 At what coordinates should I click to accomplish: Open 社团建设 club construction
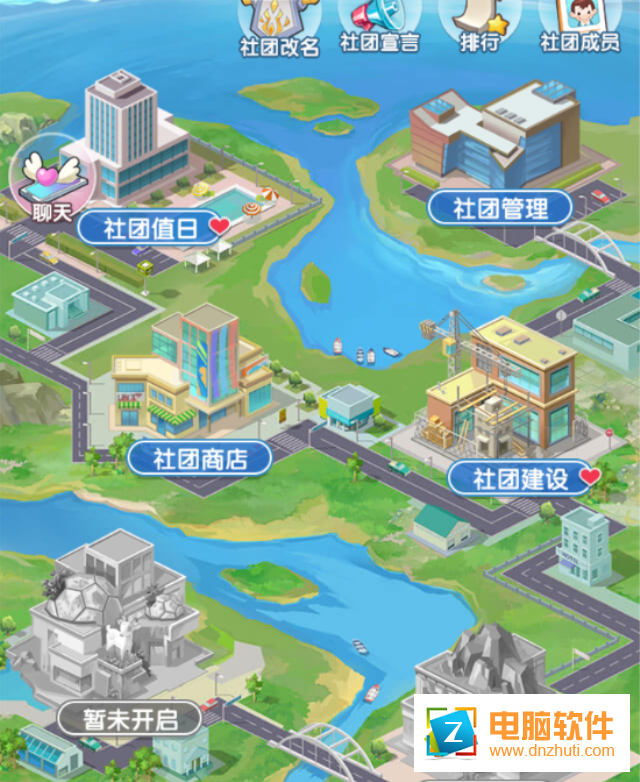tap(520, 478)
